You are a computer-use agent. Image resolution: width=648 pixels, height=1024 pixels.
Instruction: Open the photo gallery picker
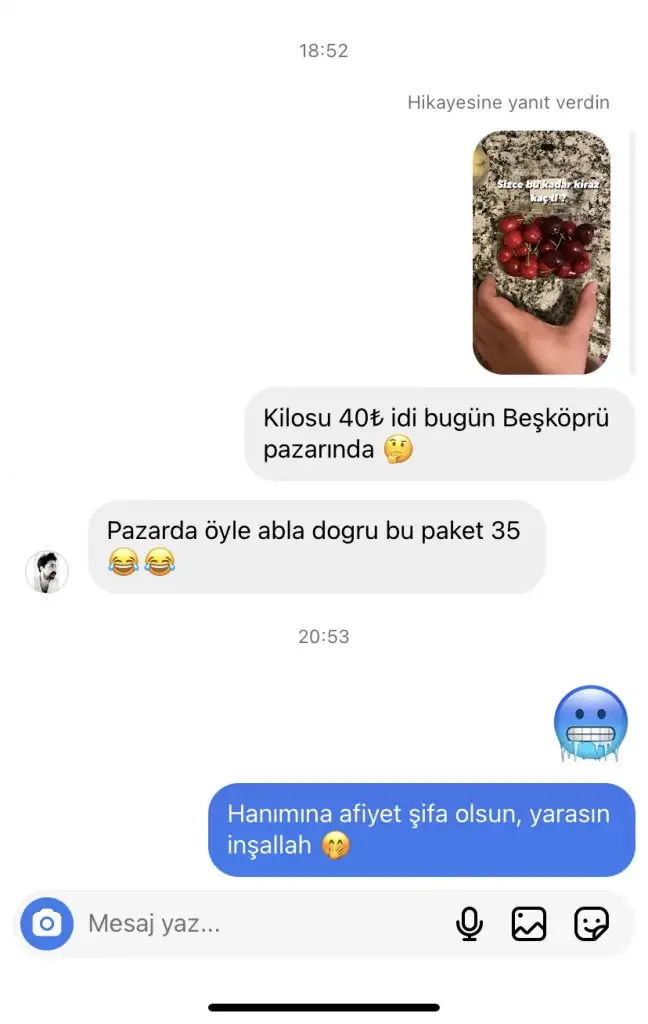coord(529,923)
